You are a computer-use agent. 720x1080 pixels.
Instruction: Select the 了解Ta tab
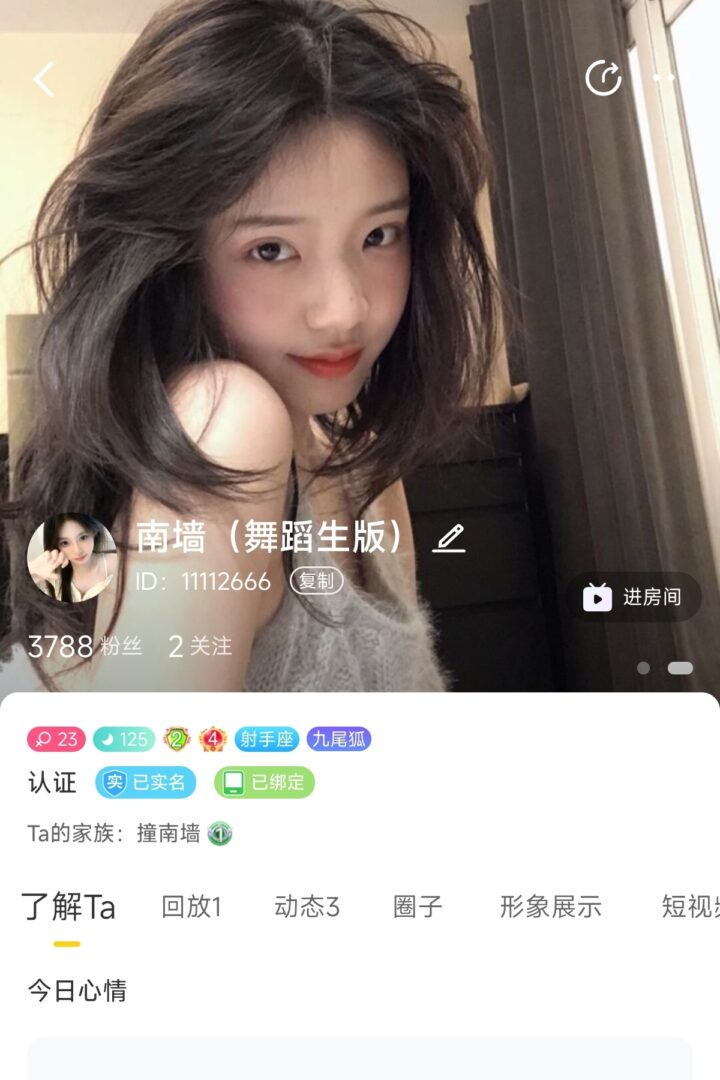click(x=68, y=907)
